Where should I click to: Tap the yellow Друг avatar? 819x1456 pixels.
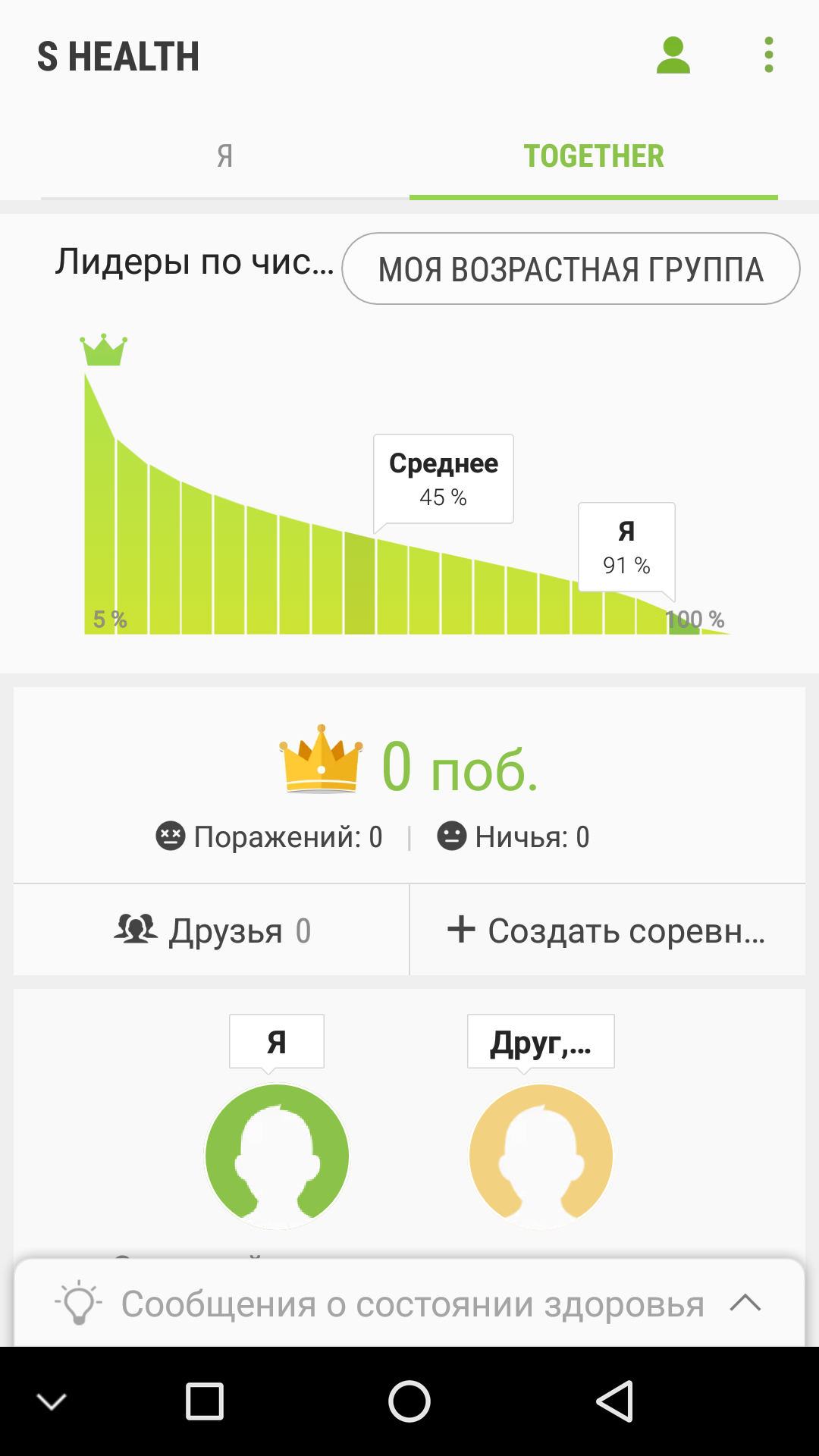(x=541, y=1156)
